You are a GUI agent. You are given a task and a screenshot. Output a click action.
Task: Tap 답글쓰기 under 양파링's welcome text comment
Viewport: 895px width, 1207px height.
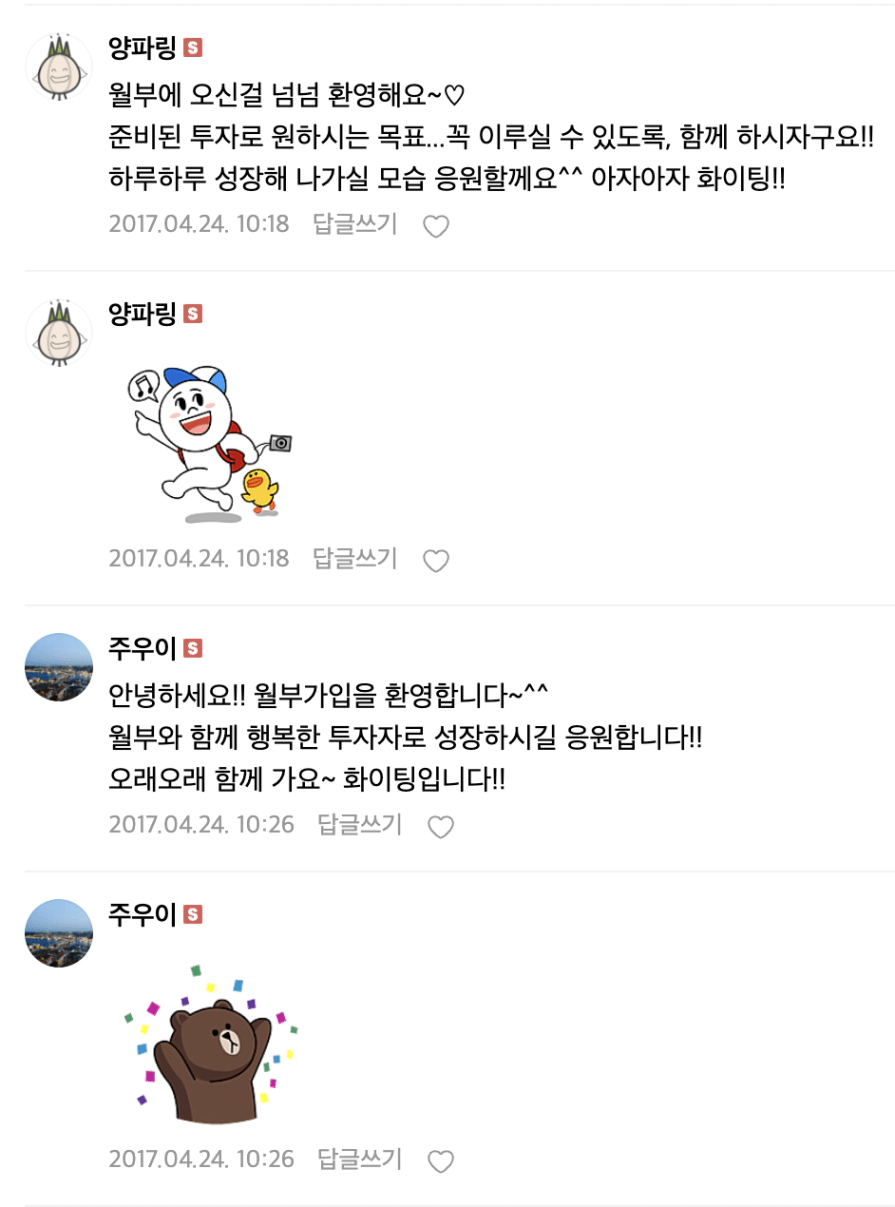click(355, 225)
